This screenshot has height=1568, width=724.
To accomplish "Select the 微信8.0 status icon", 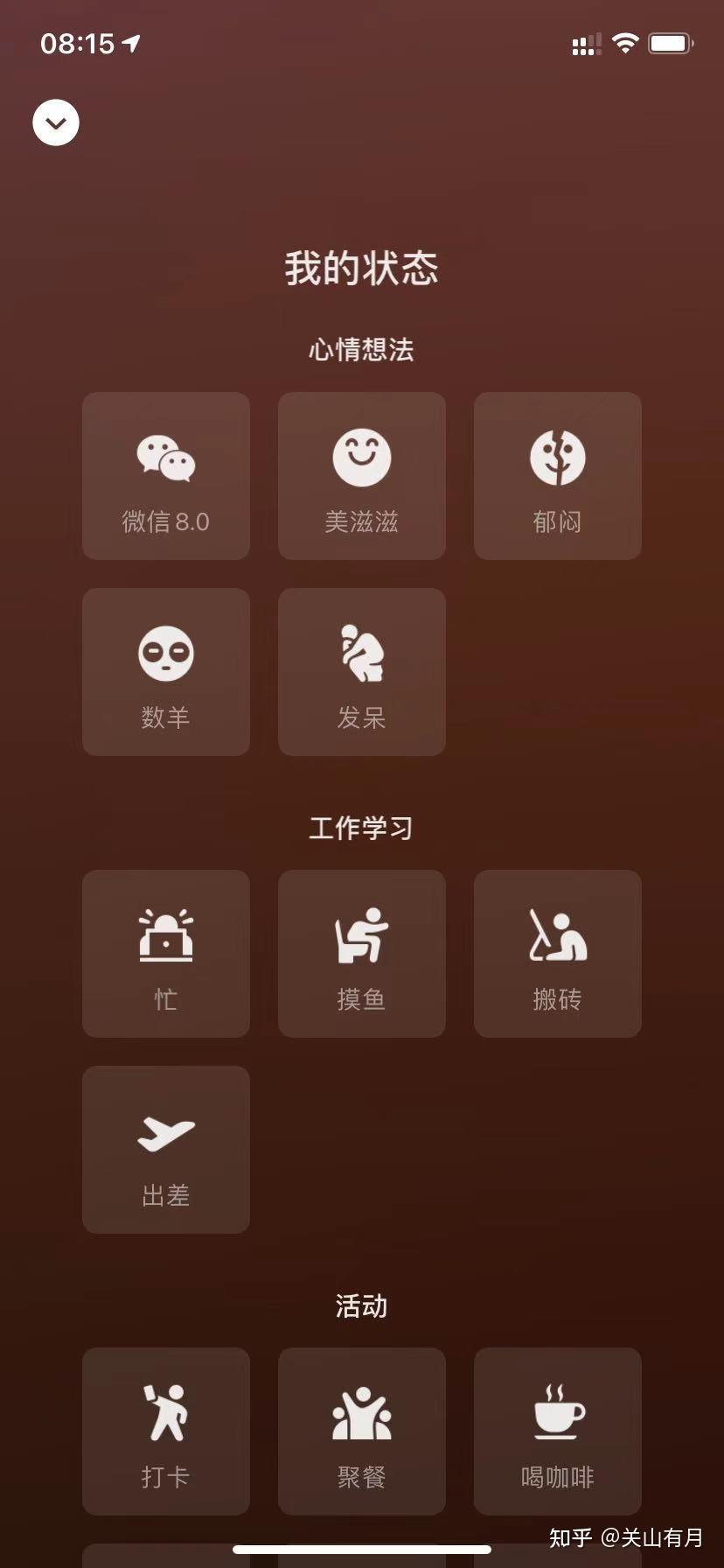I will coord(166,475).
